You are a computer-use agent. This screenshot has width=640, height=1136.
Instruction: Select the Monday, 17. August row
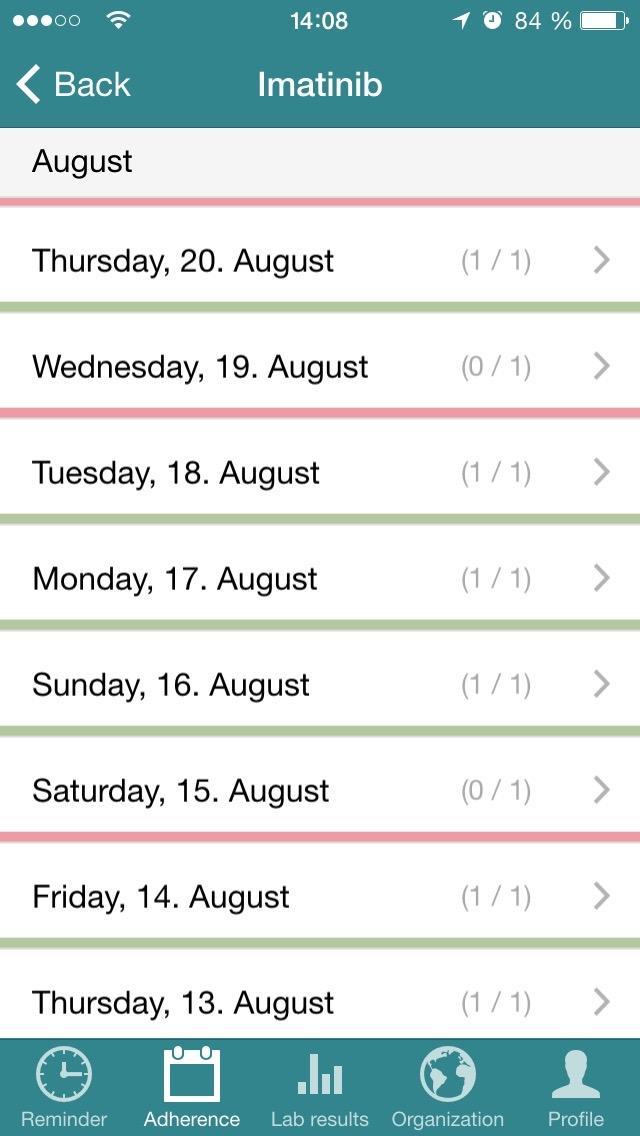coord(320,579)
